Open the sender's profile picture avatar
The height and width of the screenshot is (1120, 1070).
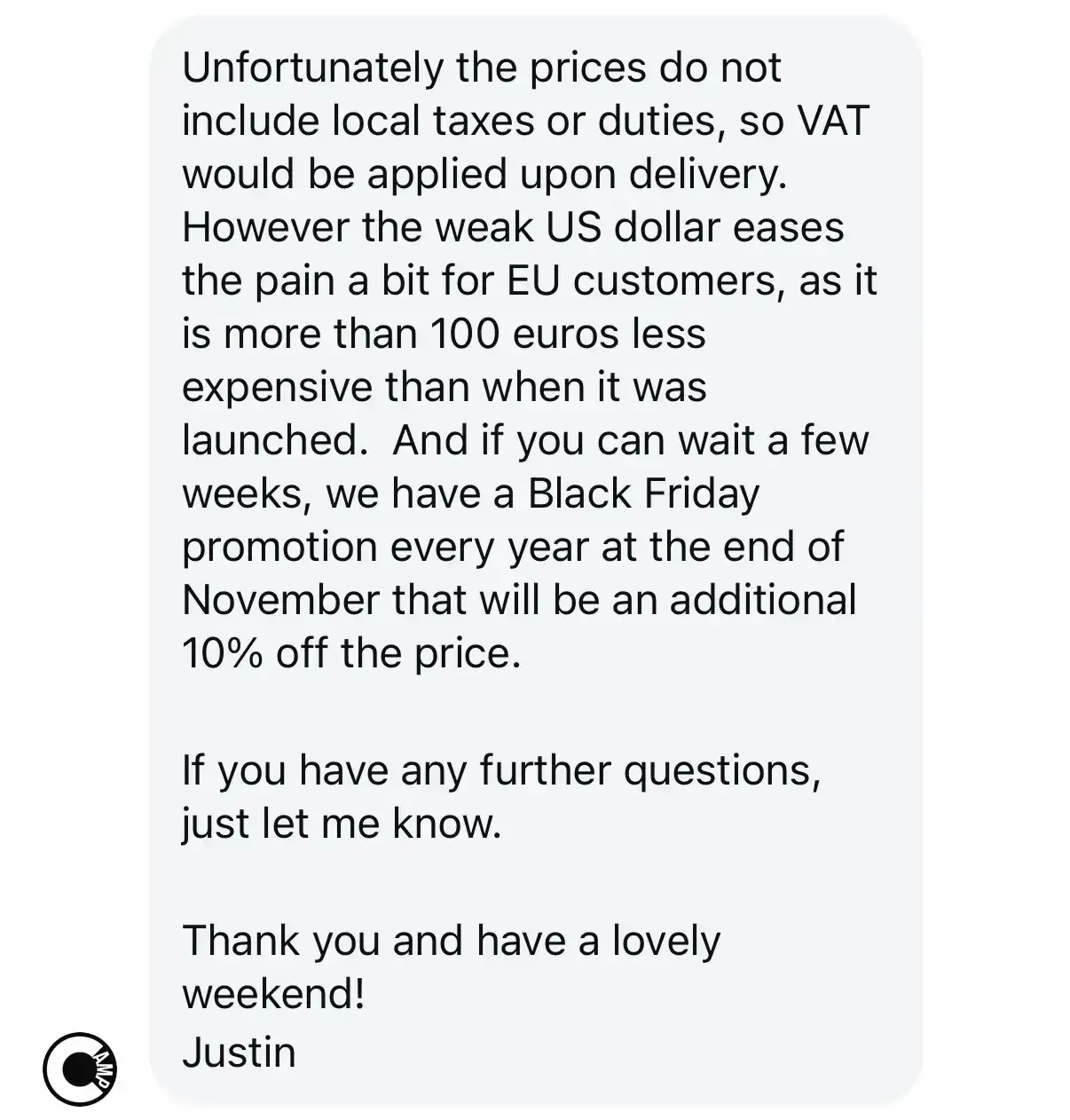tap(80, 1069)
